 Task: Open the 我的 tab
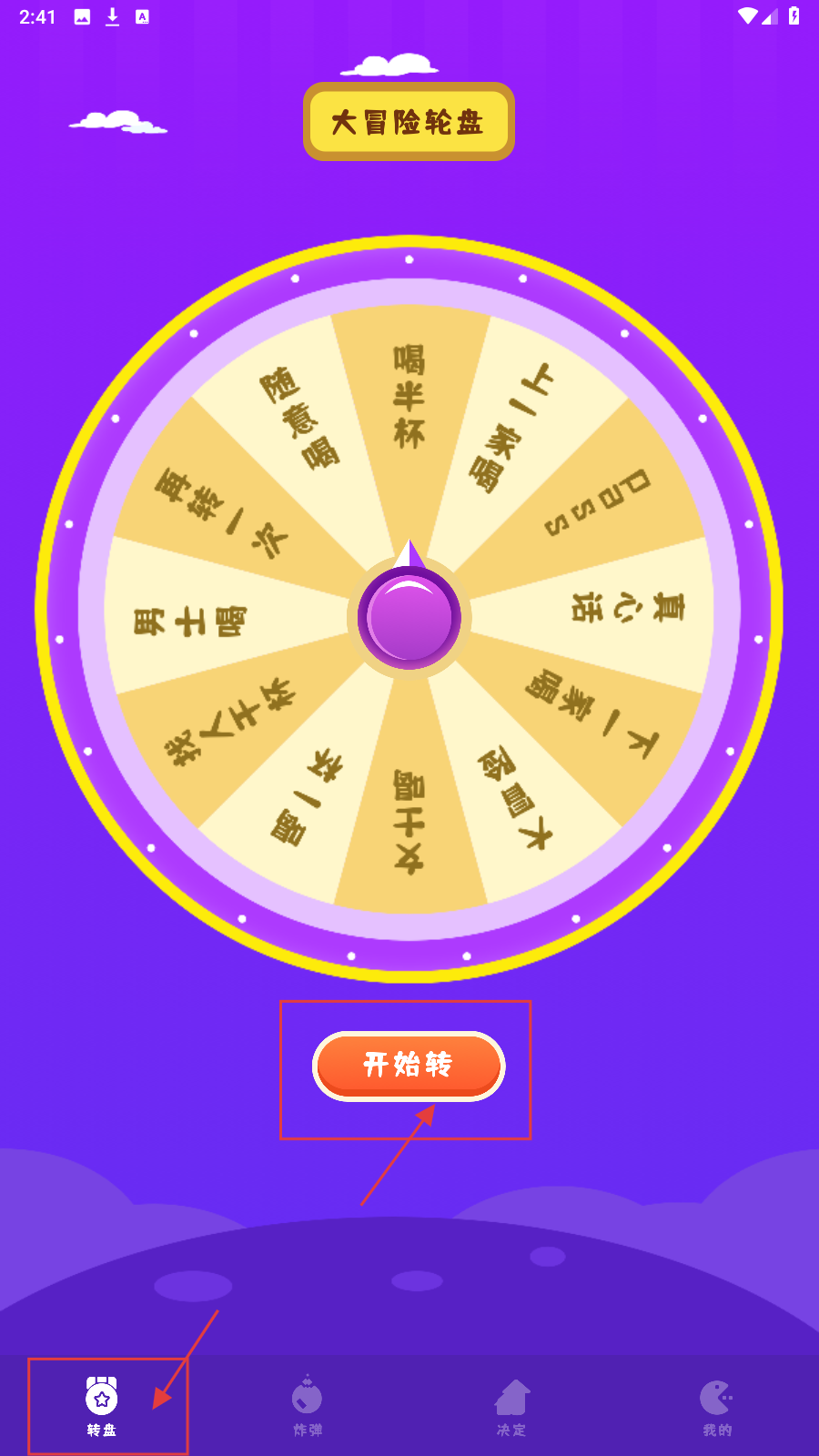716,1406
